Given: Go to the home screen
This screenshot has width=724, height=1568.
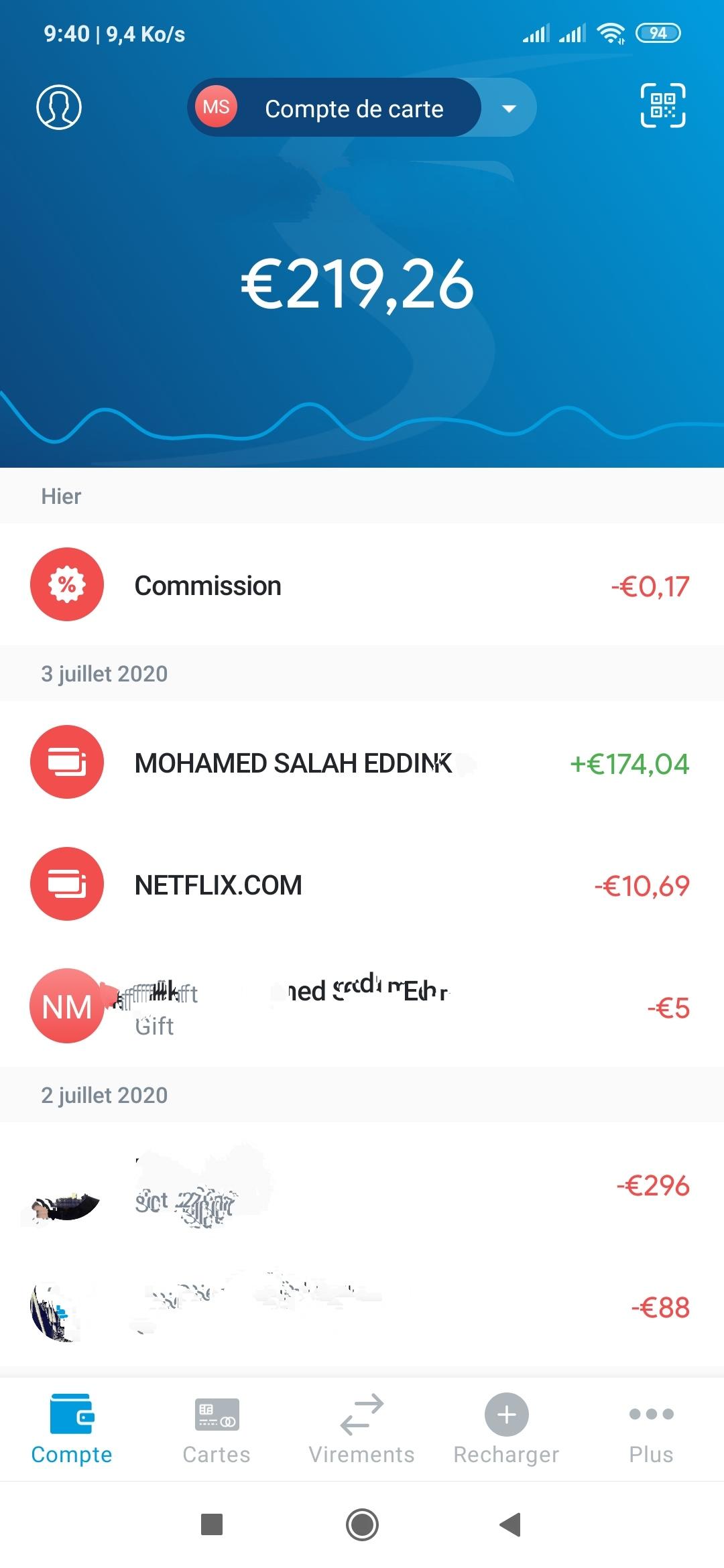Looking at the screenshot, I should click(362, 1524).
